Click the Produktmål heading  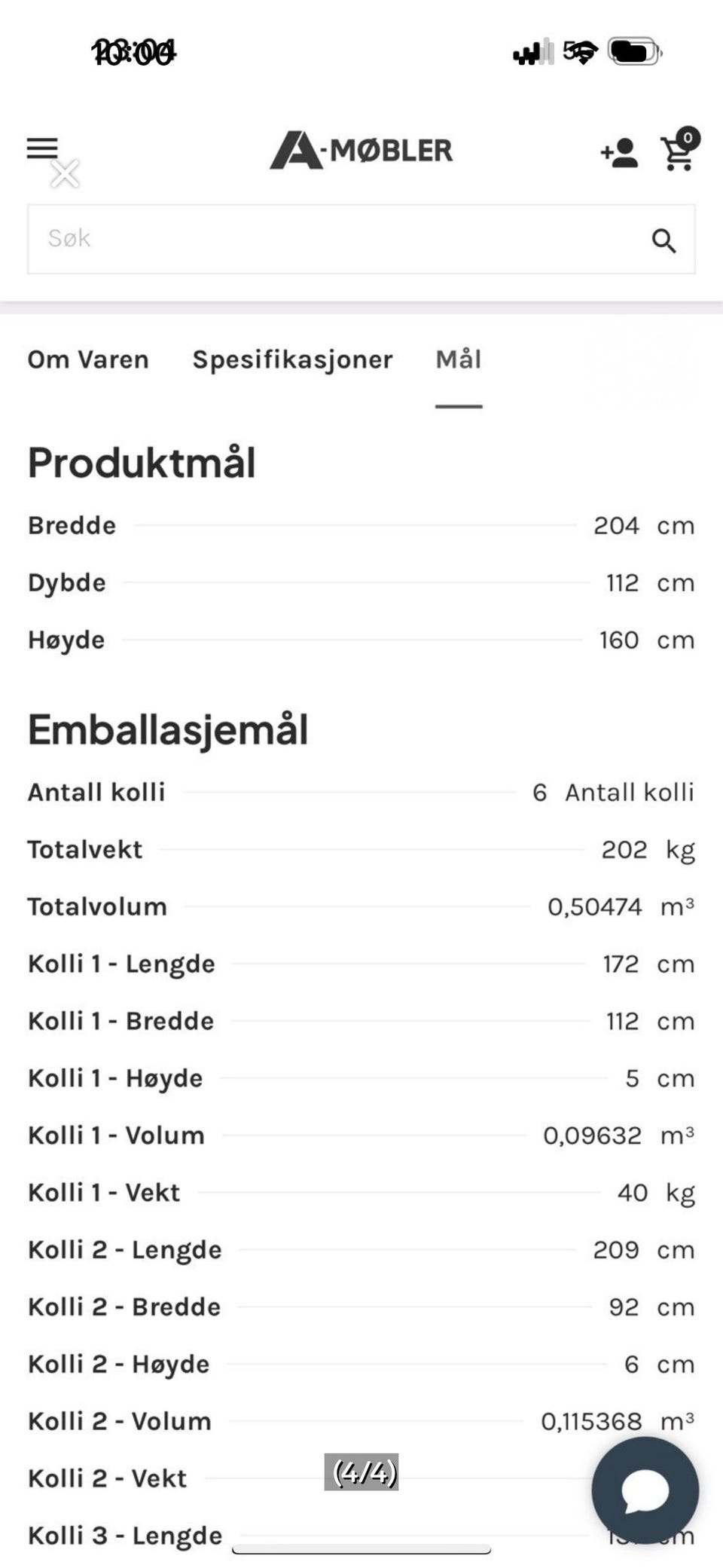[141, 462]
